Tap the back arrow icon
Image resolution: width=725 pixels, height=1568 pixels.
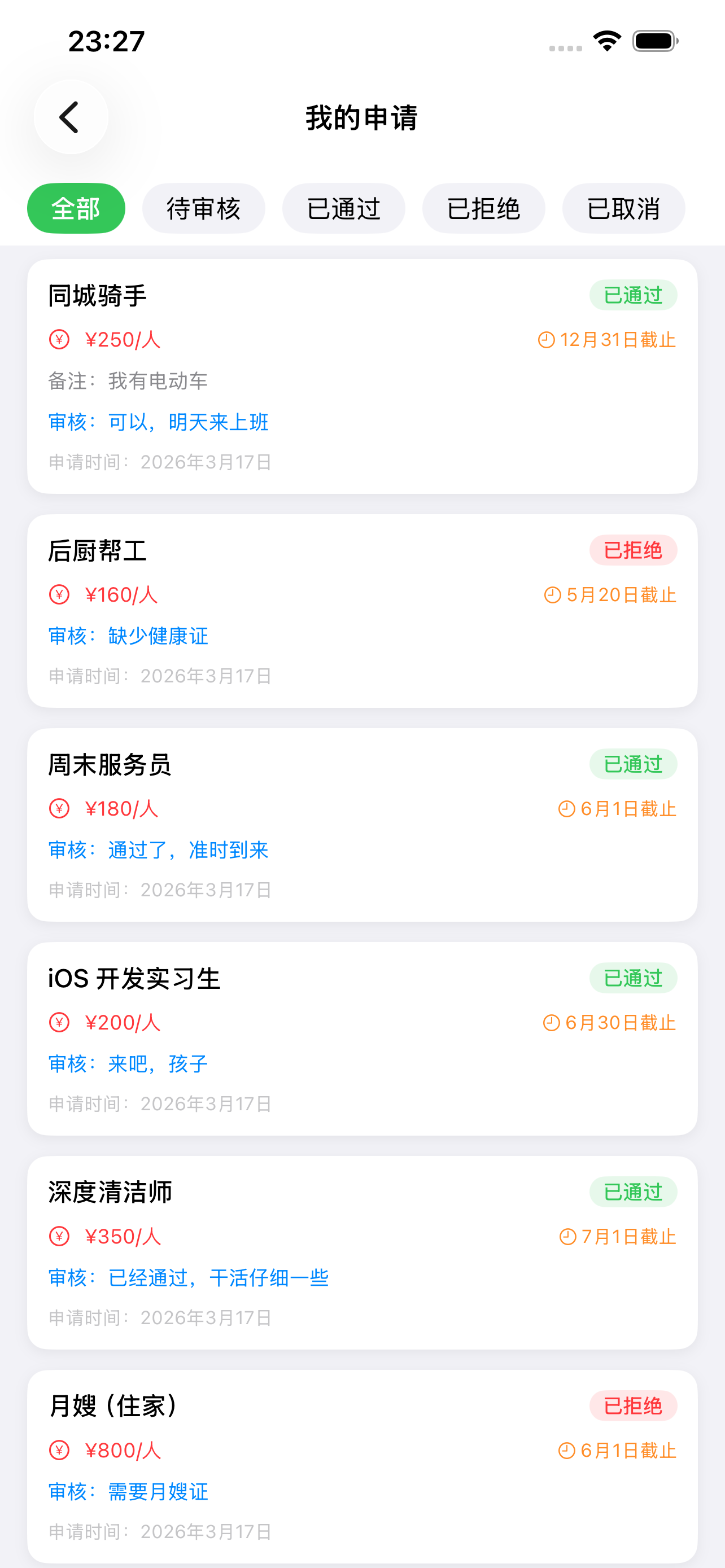tap(69, 116)
